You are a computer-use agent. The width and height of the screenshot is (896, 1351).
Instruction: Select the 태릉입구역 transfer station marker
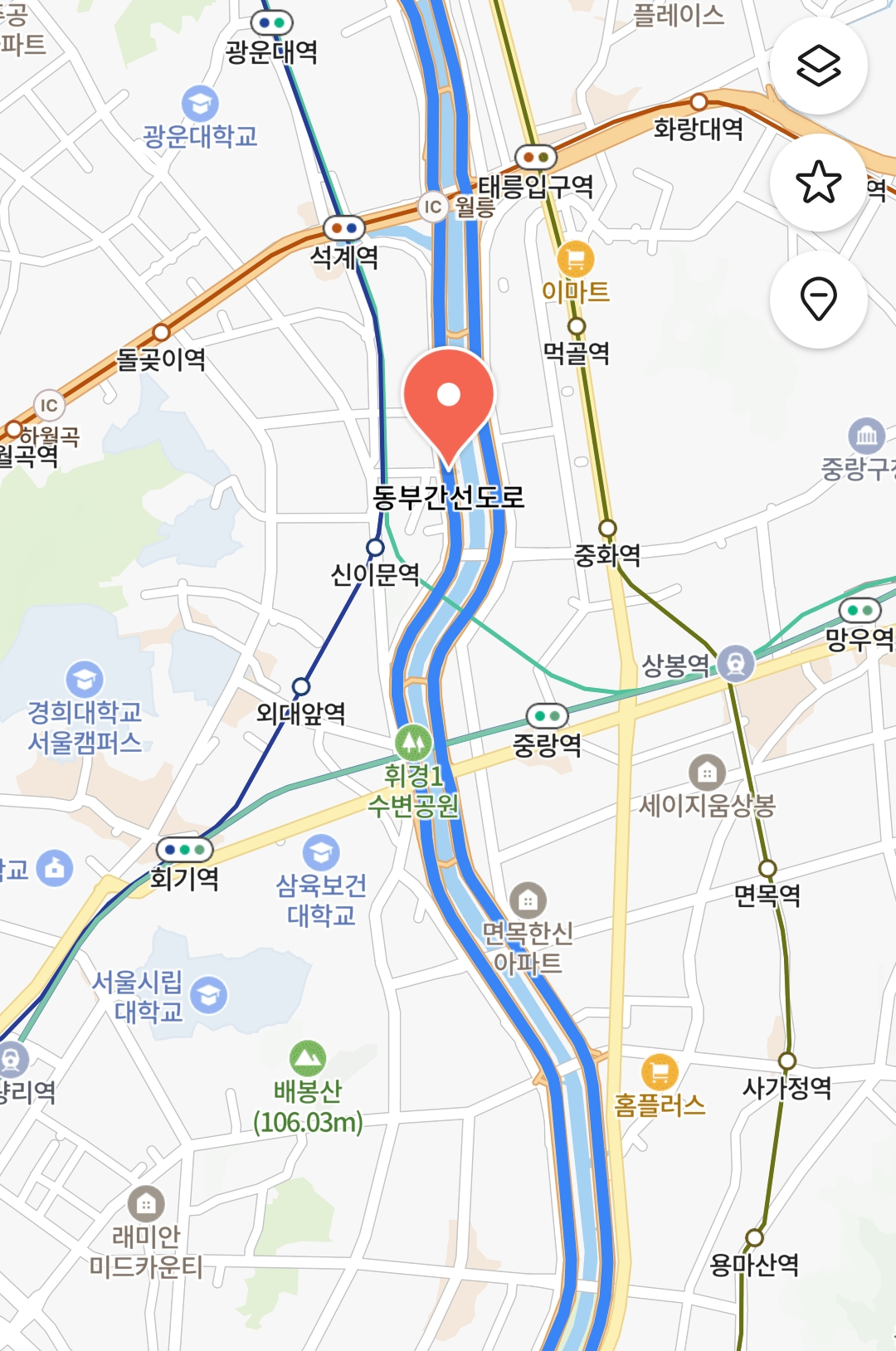tap(535, 156)
